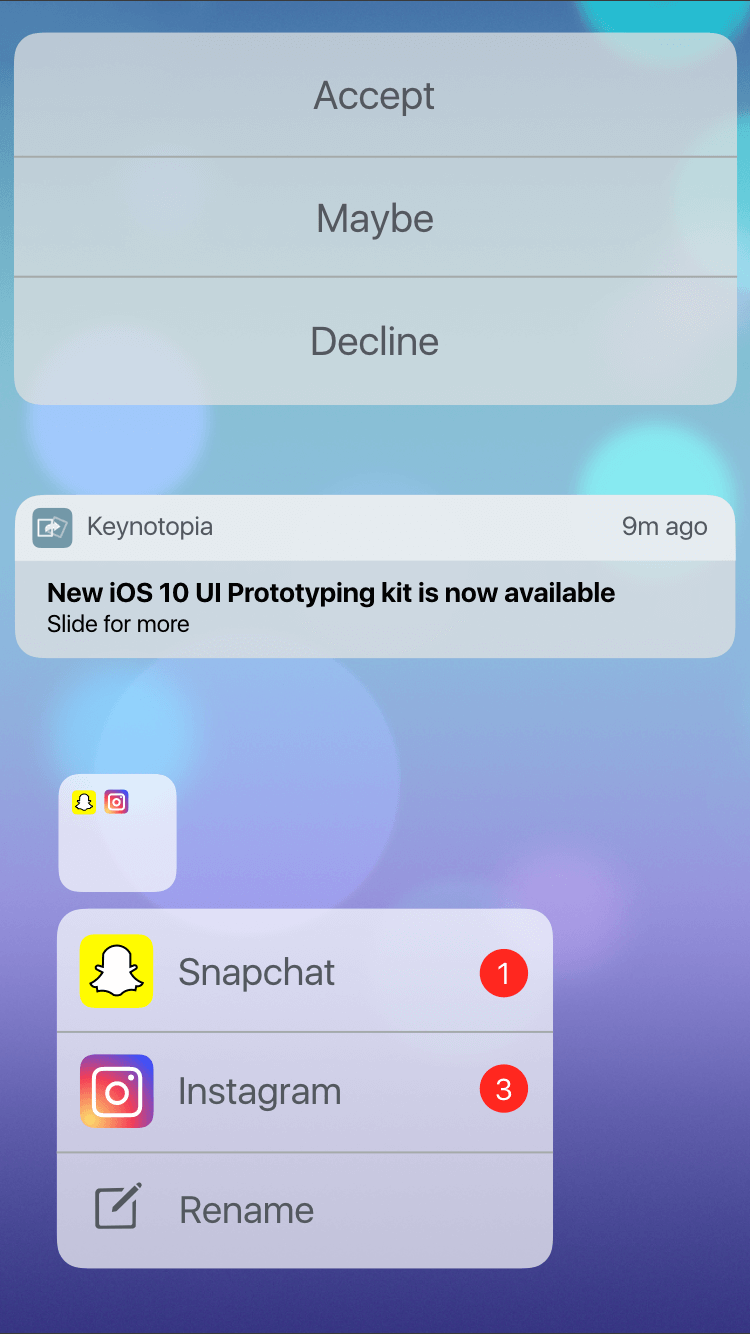Choose Accept in the invitation menu
750x1334 pixels.
coord(375,96)
